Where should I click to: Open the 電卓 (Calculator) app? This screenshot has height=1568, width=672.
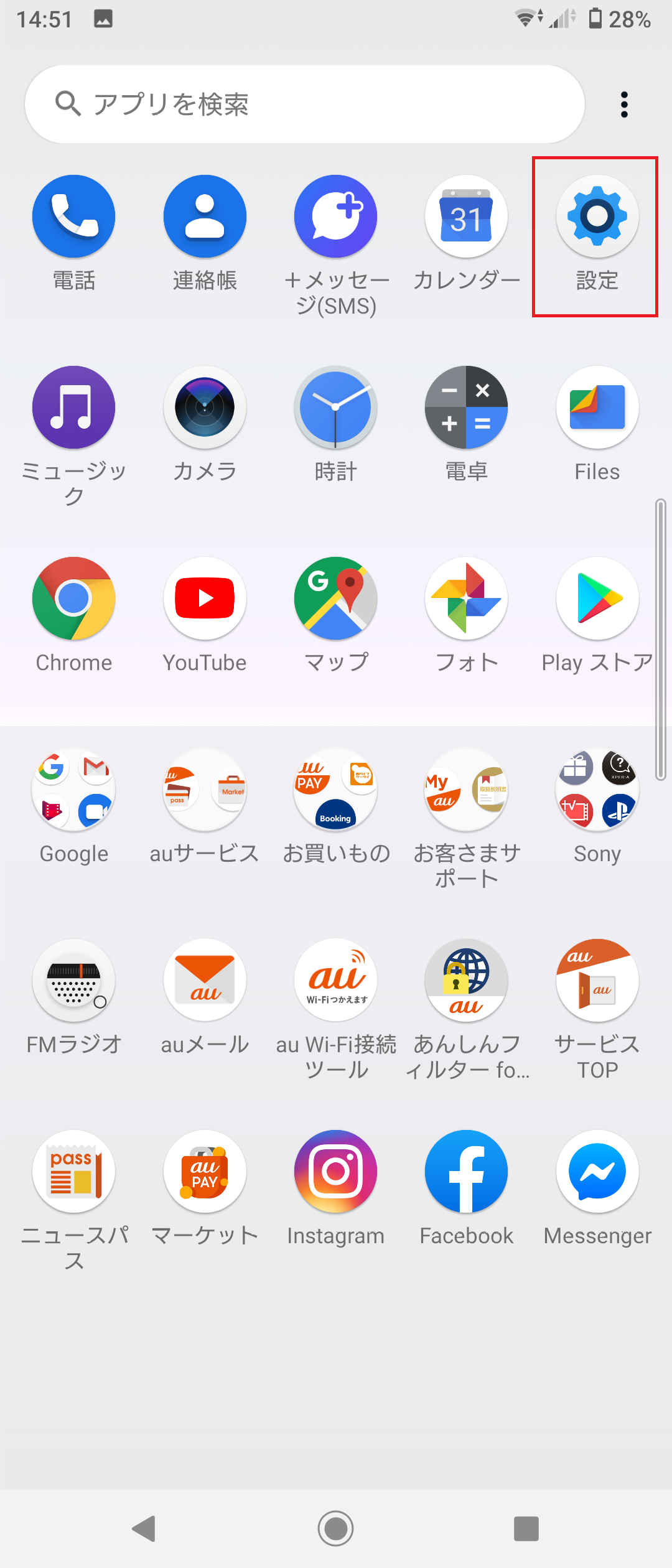466,407
